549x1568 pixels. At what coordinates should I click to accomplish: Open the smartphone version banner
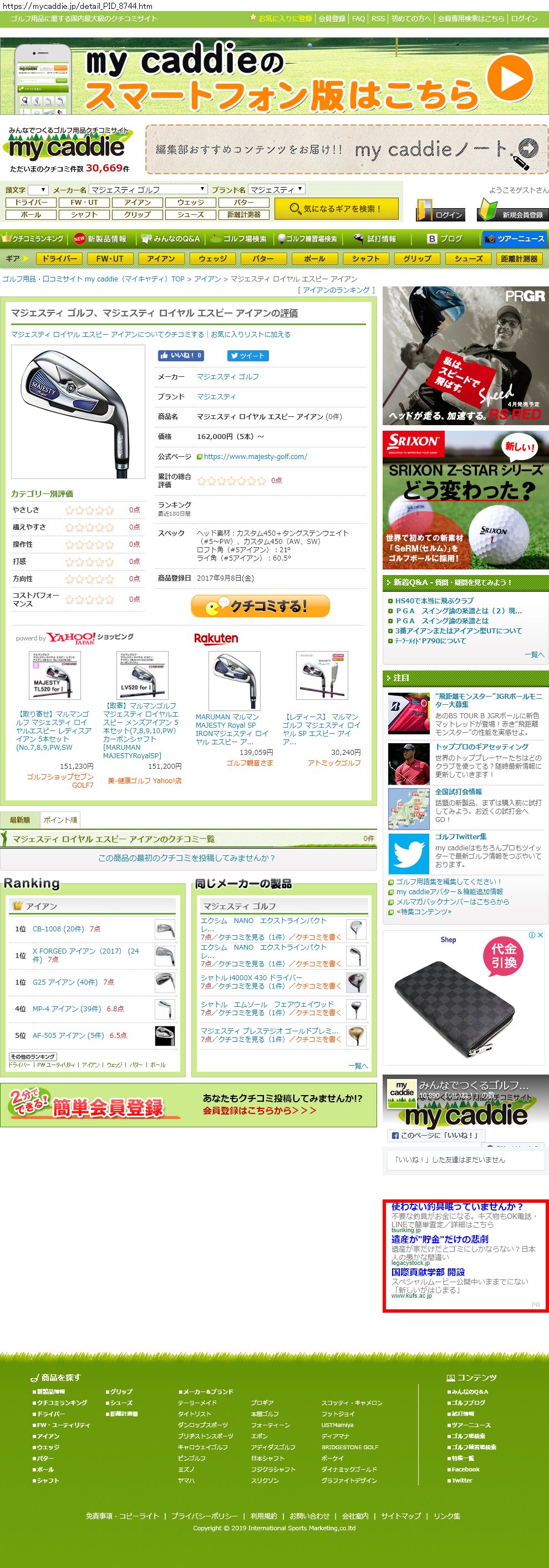coord(274,77)
